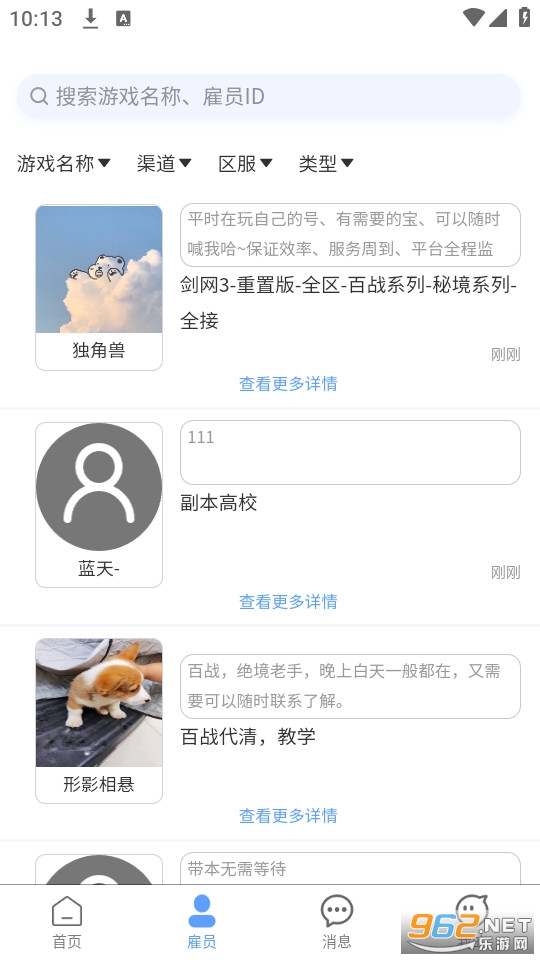Go to the 消息 tab
Image resolution: width=540 pixels, height=960 pixels.
[x=337, y=922]
